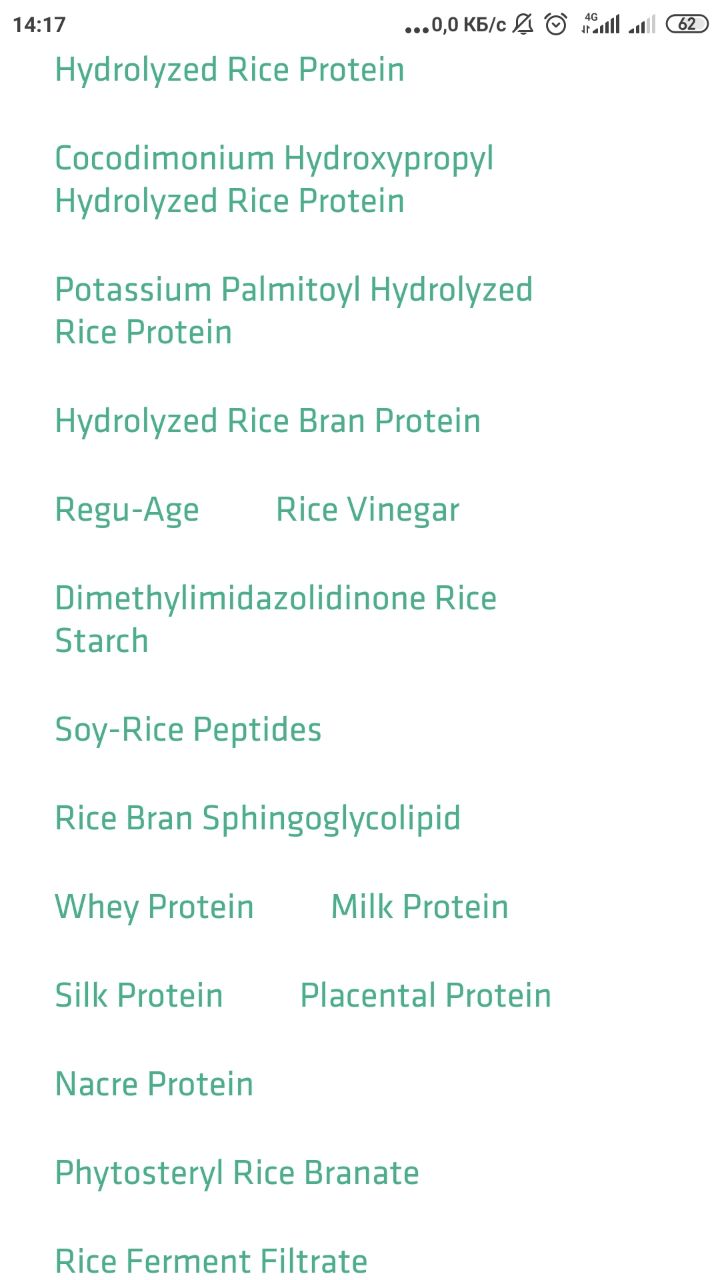Open the Milk Protein link
The width and height of the screenshot is (720, 1280).
click(419, 907)
